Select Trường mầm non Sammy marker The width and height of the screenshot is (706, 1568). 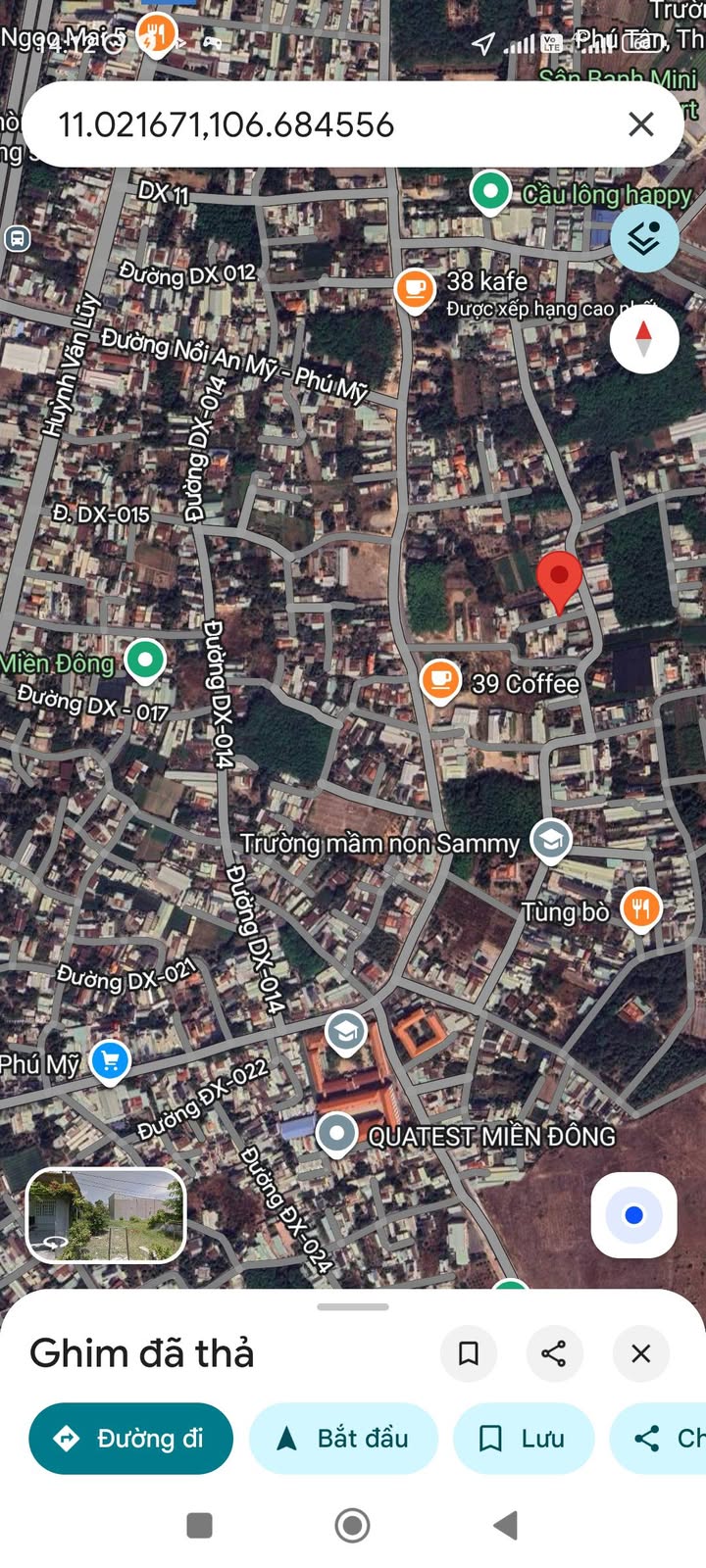551,840
